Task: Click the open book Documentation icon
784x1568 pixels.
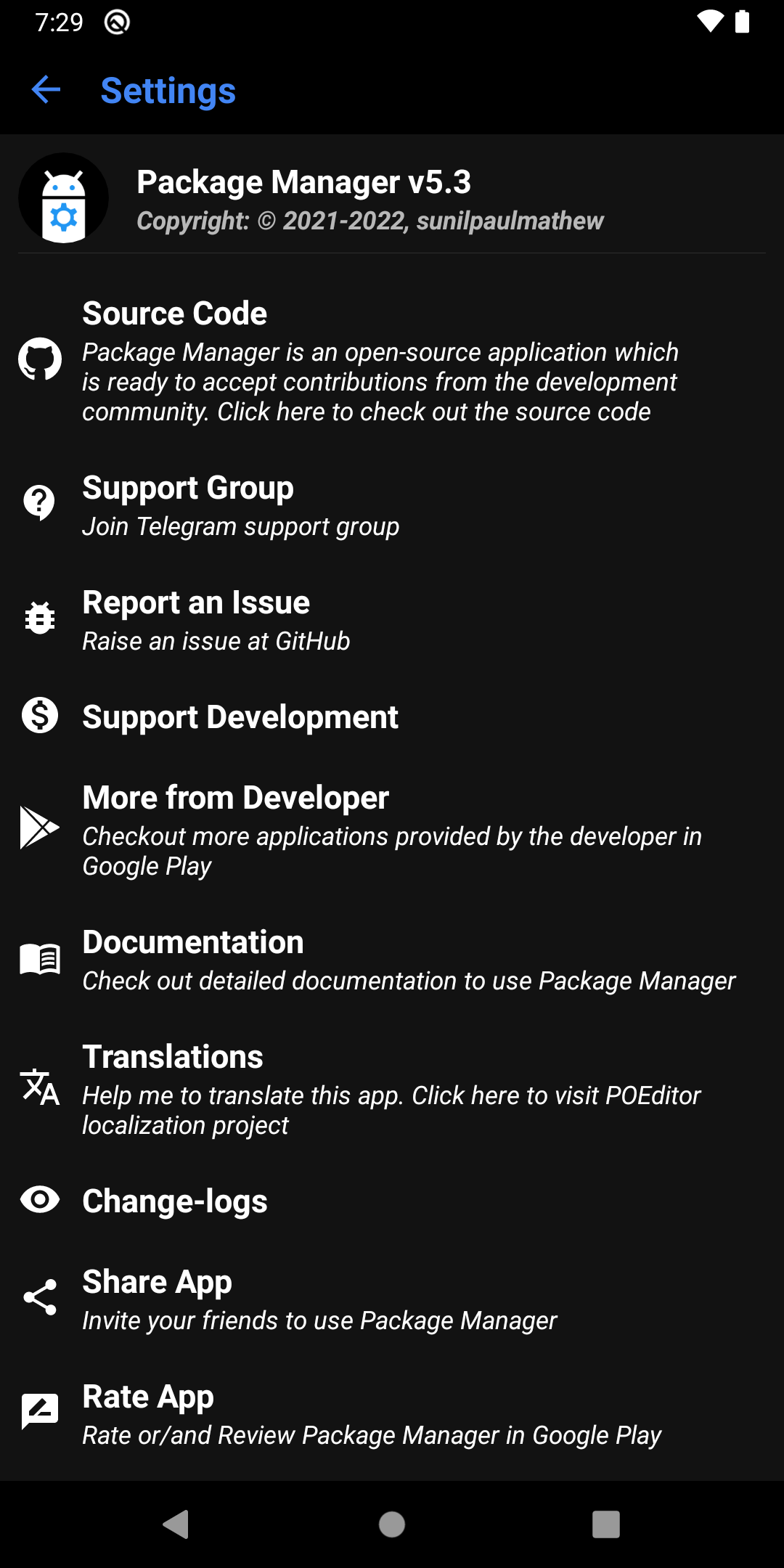Action: point(39,958)
